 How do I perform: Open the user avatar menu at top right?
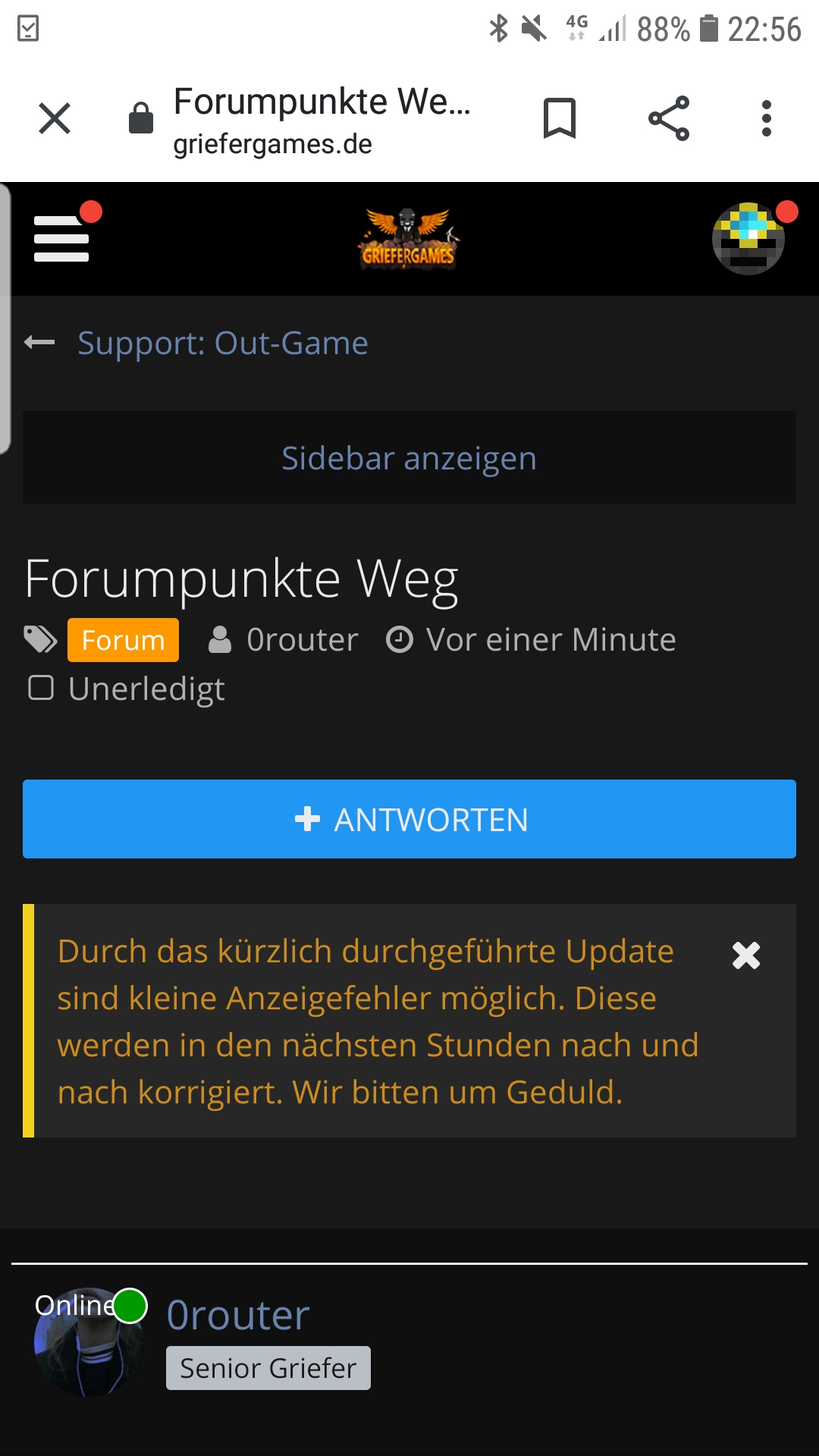[x=748, y=239]
